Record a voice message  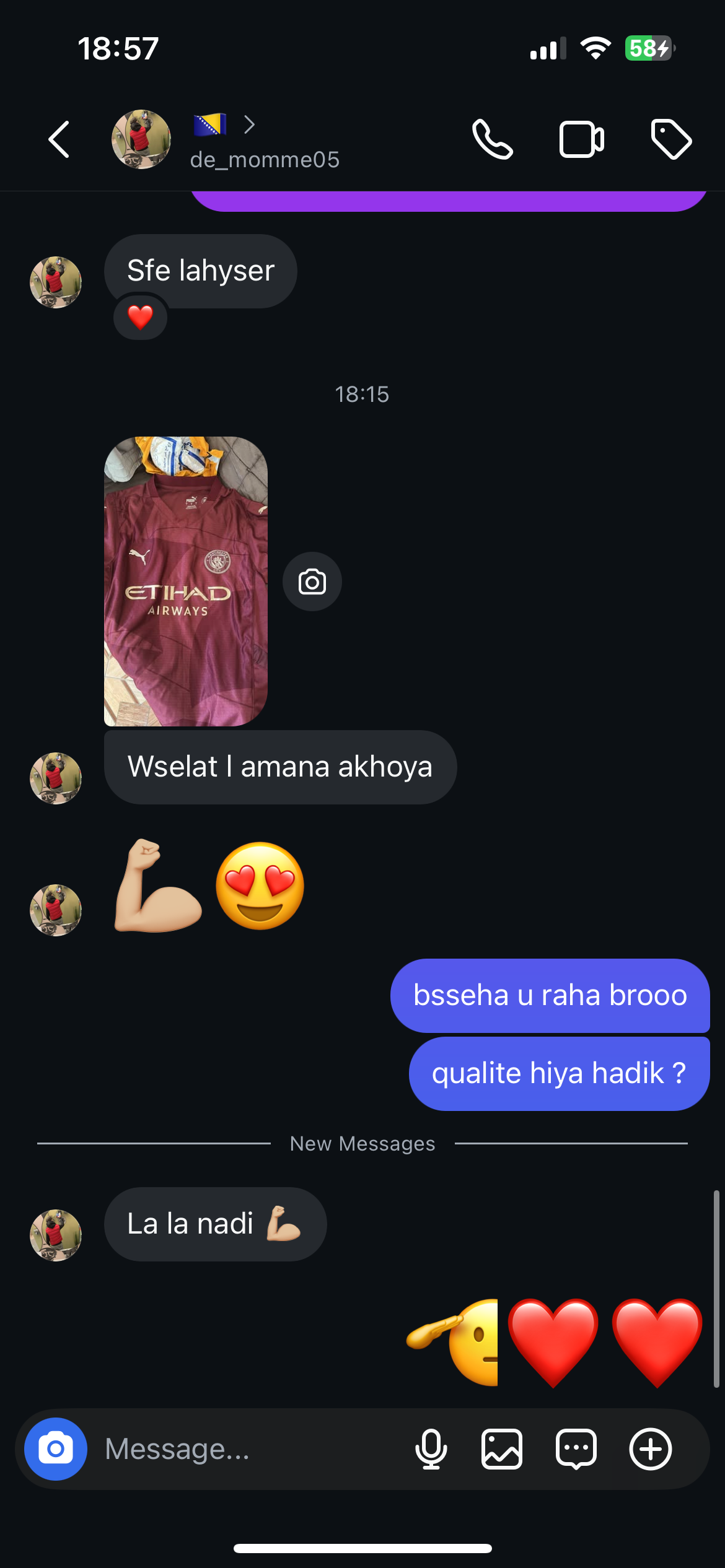[431, 1449]
